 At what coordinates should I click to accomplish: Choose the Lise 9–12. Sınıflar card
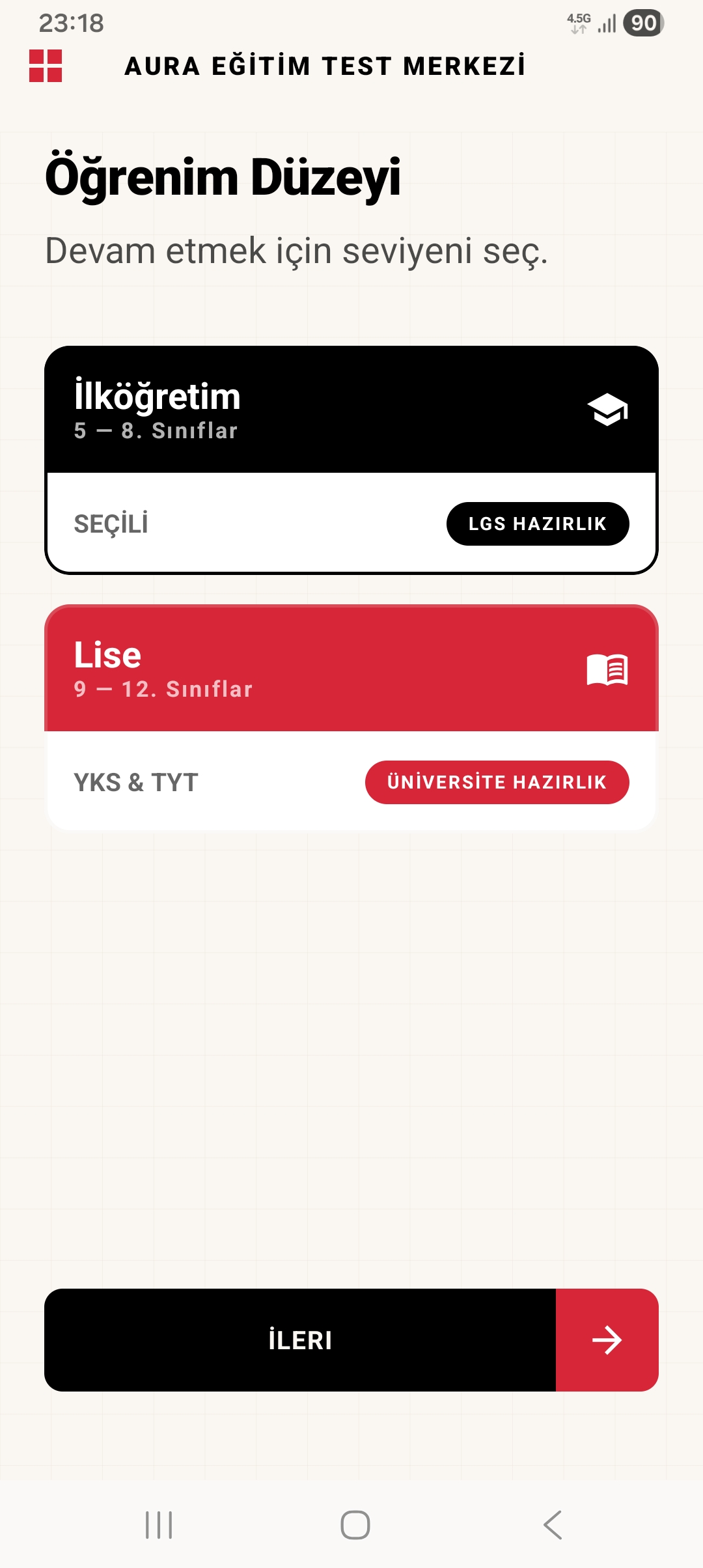pyautogui.click(x=351, y=716)
